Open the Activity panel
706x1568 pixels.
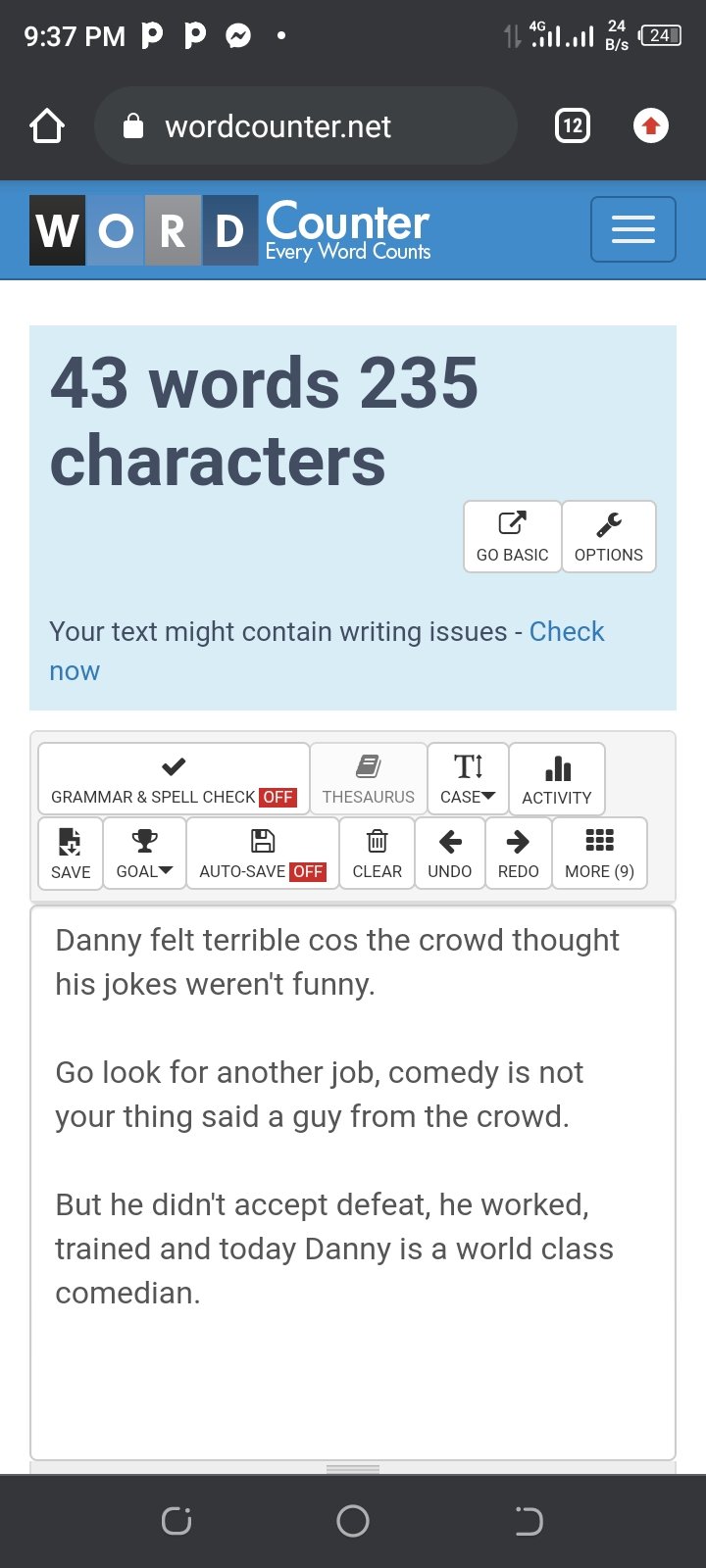pyautogui.click(x=557, y=779)
